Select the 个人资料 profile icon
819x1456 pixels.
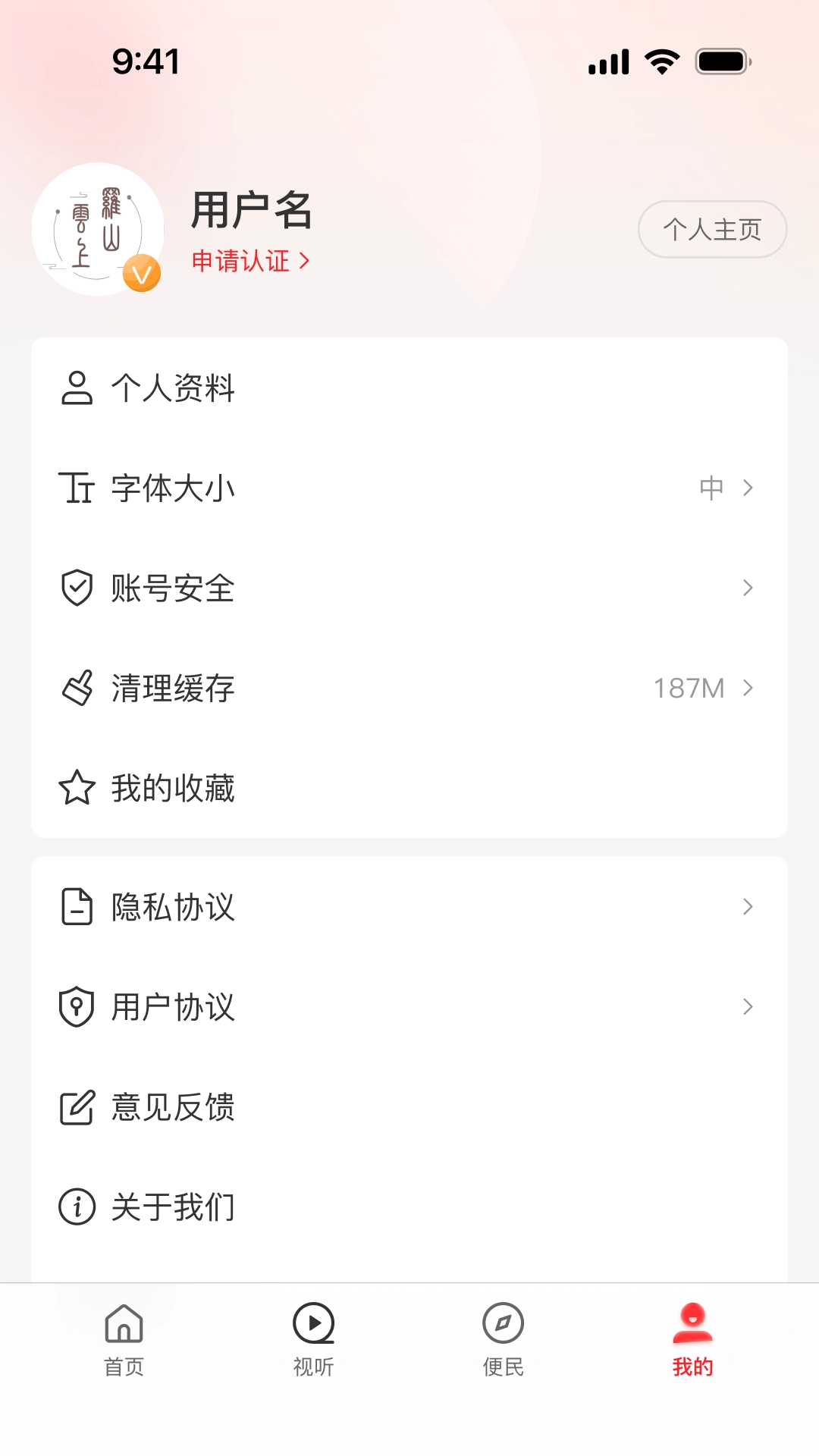coord(76,389)
